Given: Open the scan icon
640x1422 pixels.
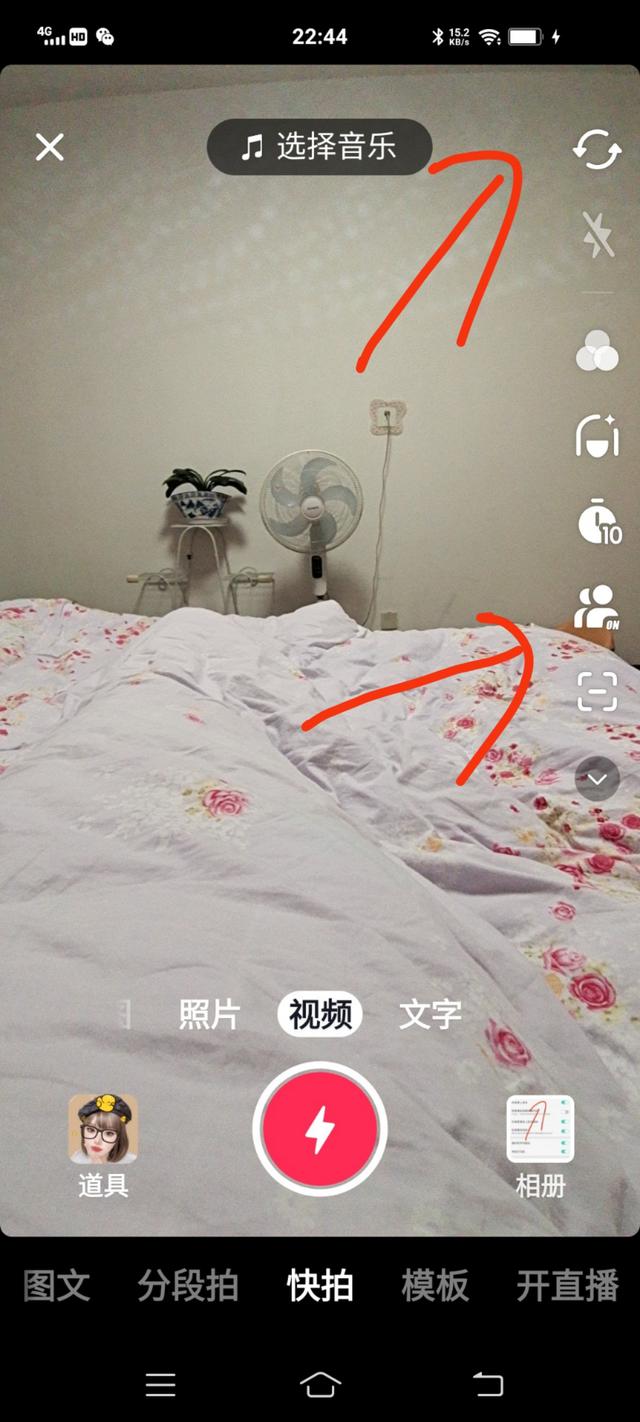Looking at the screenshot, I should [x=597, y=692].
